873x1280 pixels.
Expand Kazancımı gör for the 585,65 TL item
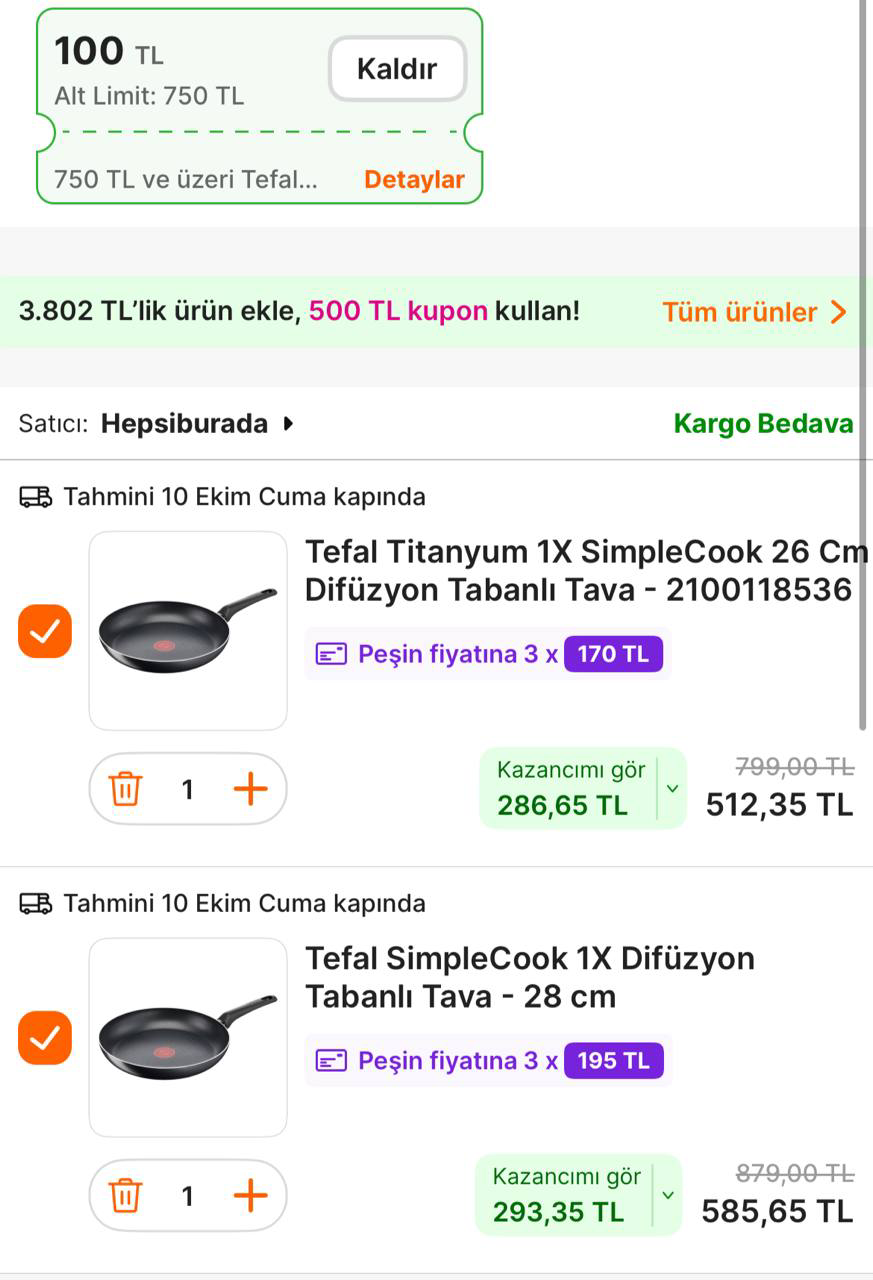click(669, 1195)
